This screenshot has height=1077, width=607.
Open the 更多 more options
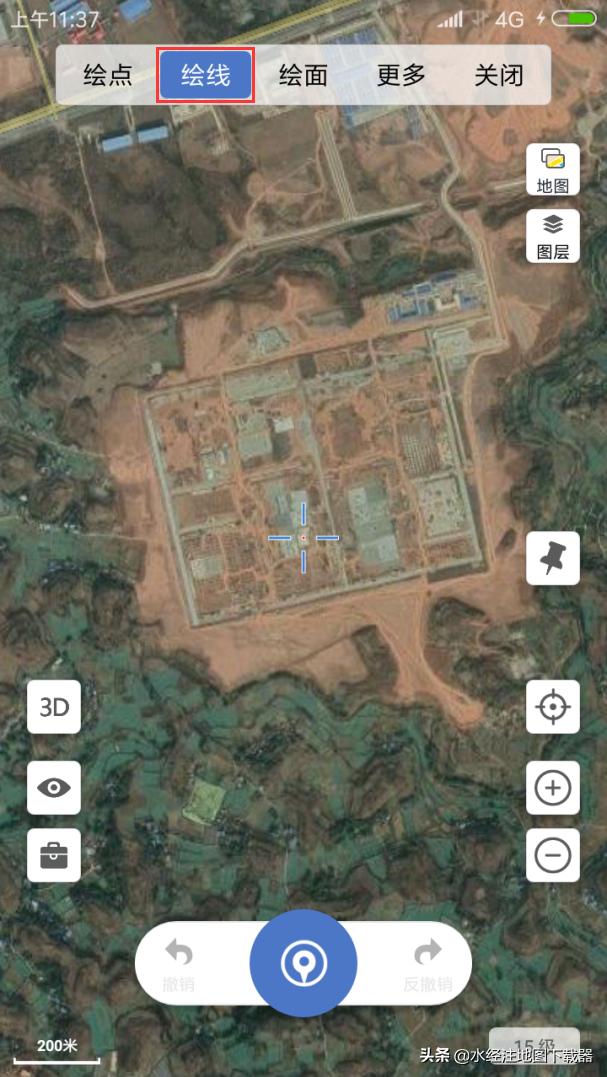(x=401, y=76)
